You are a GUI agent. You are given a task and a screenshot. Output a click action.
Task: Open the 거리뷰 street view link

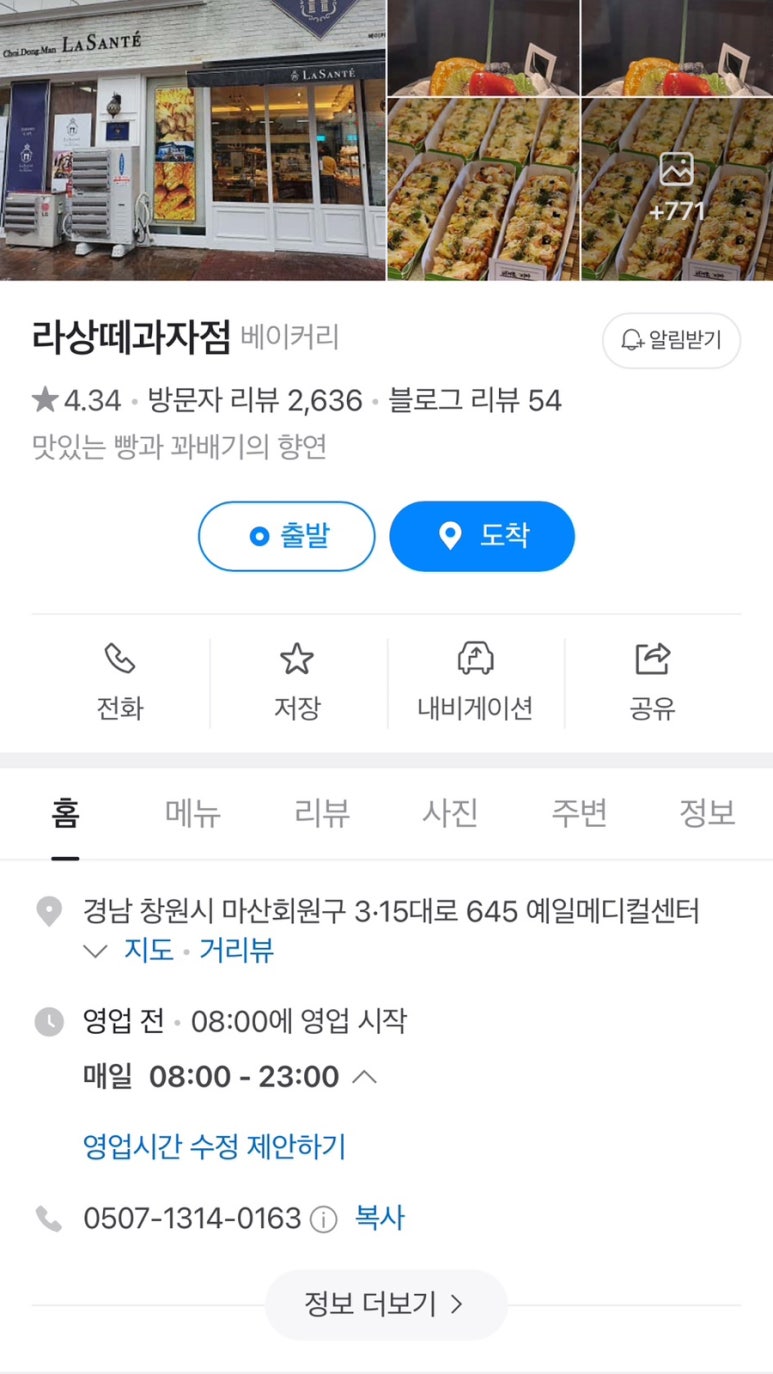(236, 950)
